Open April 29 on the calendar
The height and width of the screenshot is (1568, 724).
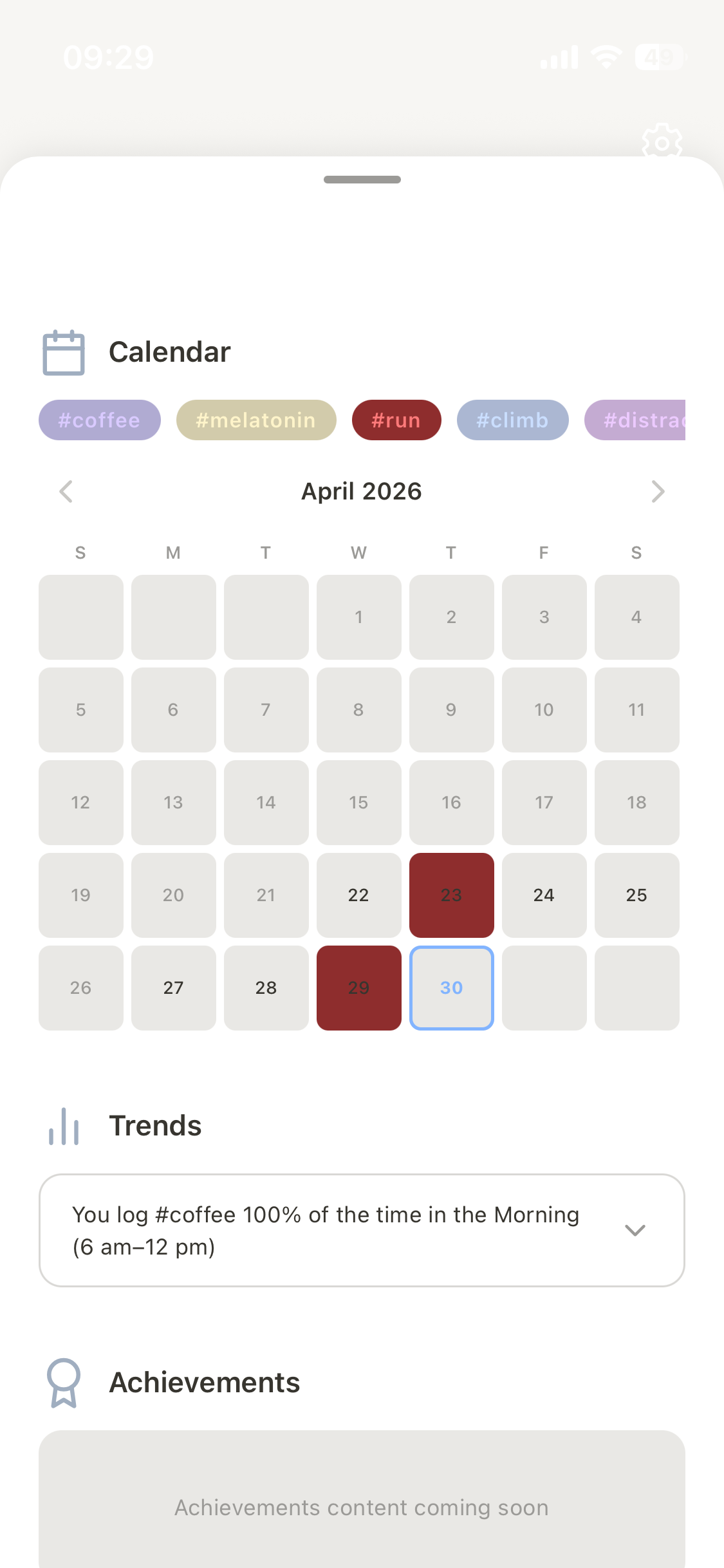[358, 987]
